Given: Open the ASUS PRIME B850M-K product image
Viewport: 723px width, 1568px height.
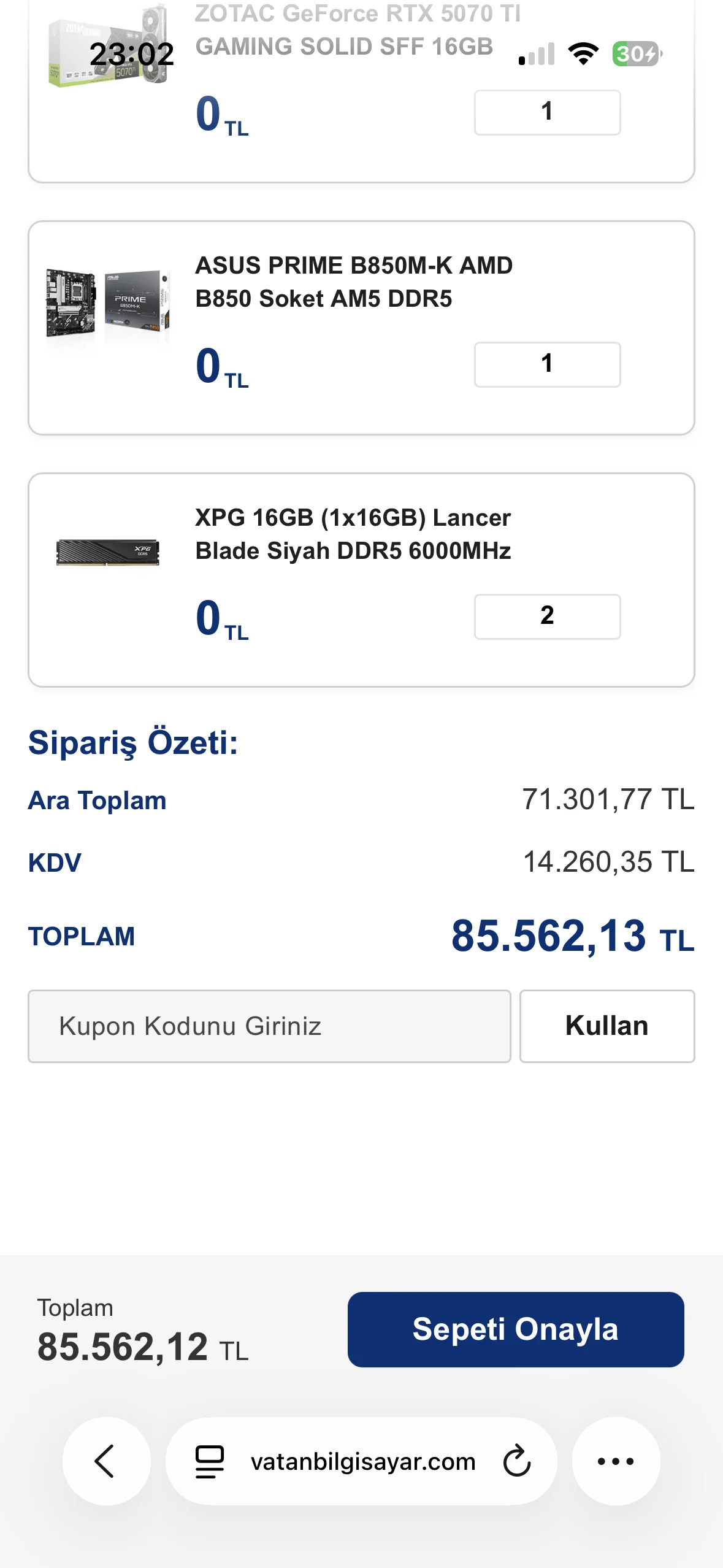Looking at the screenshot, I should tap(108, 304).
